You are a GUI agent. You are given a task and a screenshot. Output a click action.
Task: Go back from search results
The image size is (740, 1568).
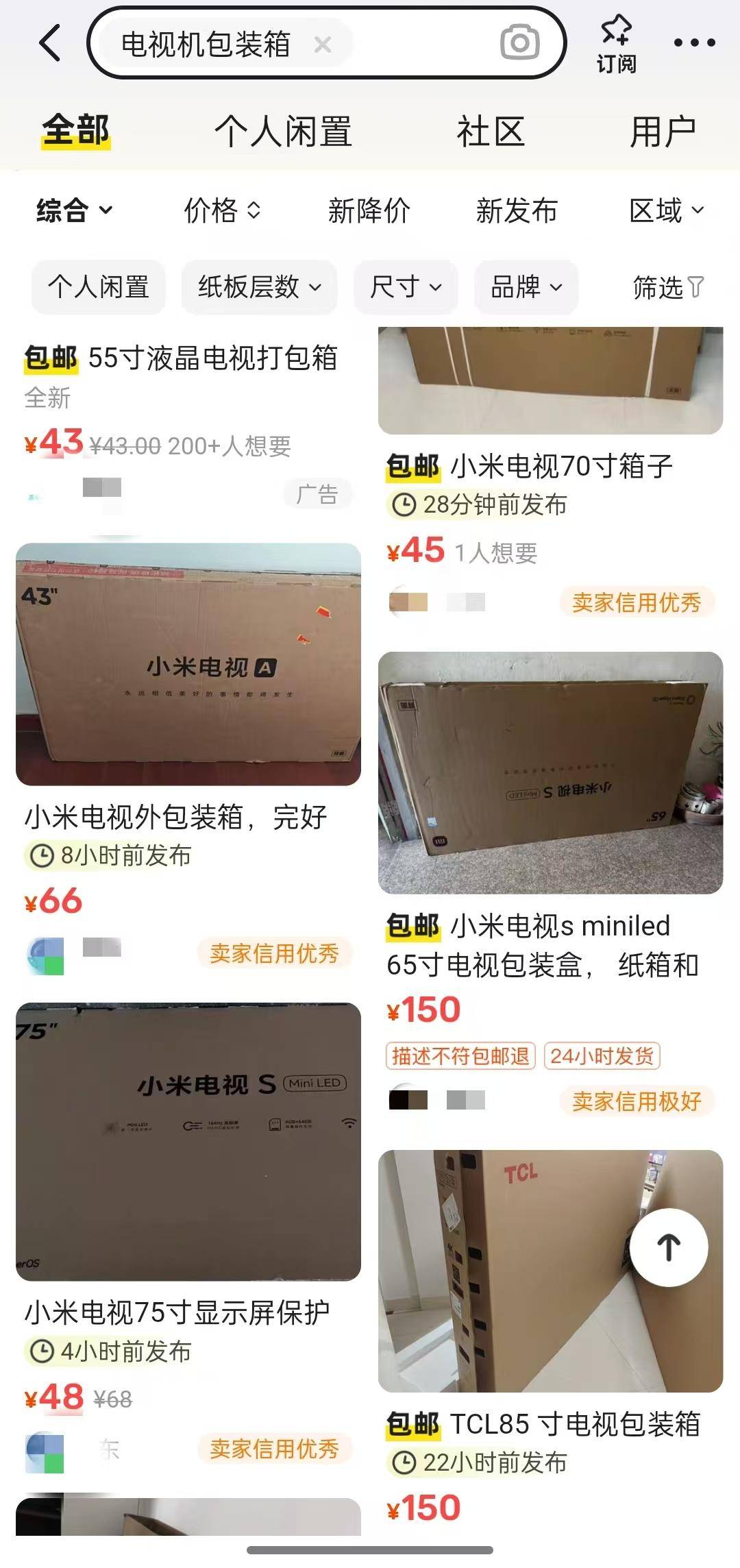(x=50, y=43)
